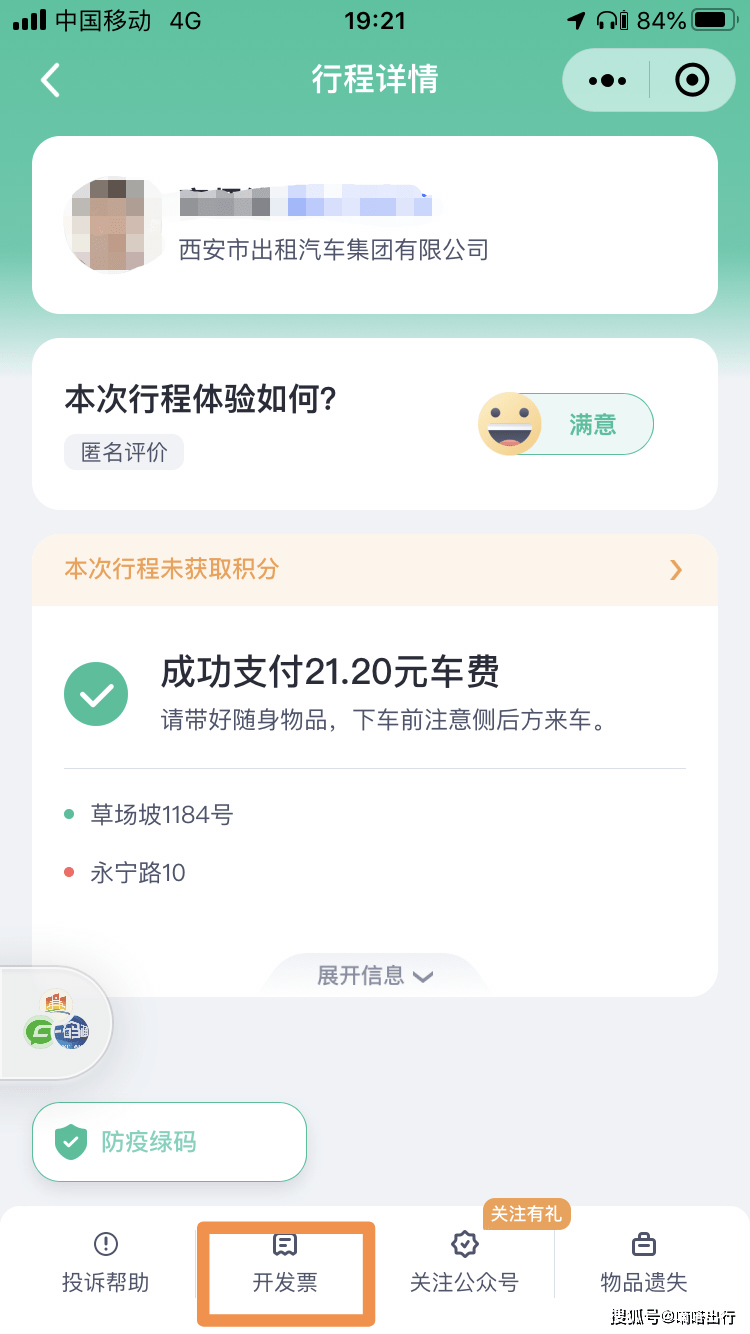Tap the back arrow chevron

click(50, 80)
